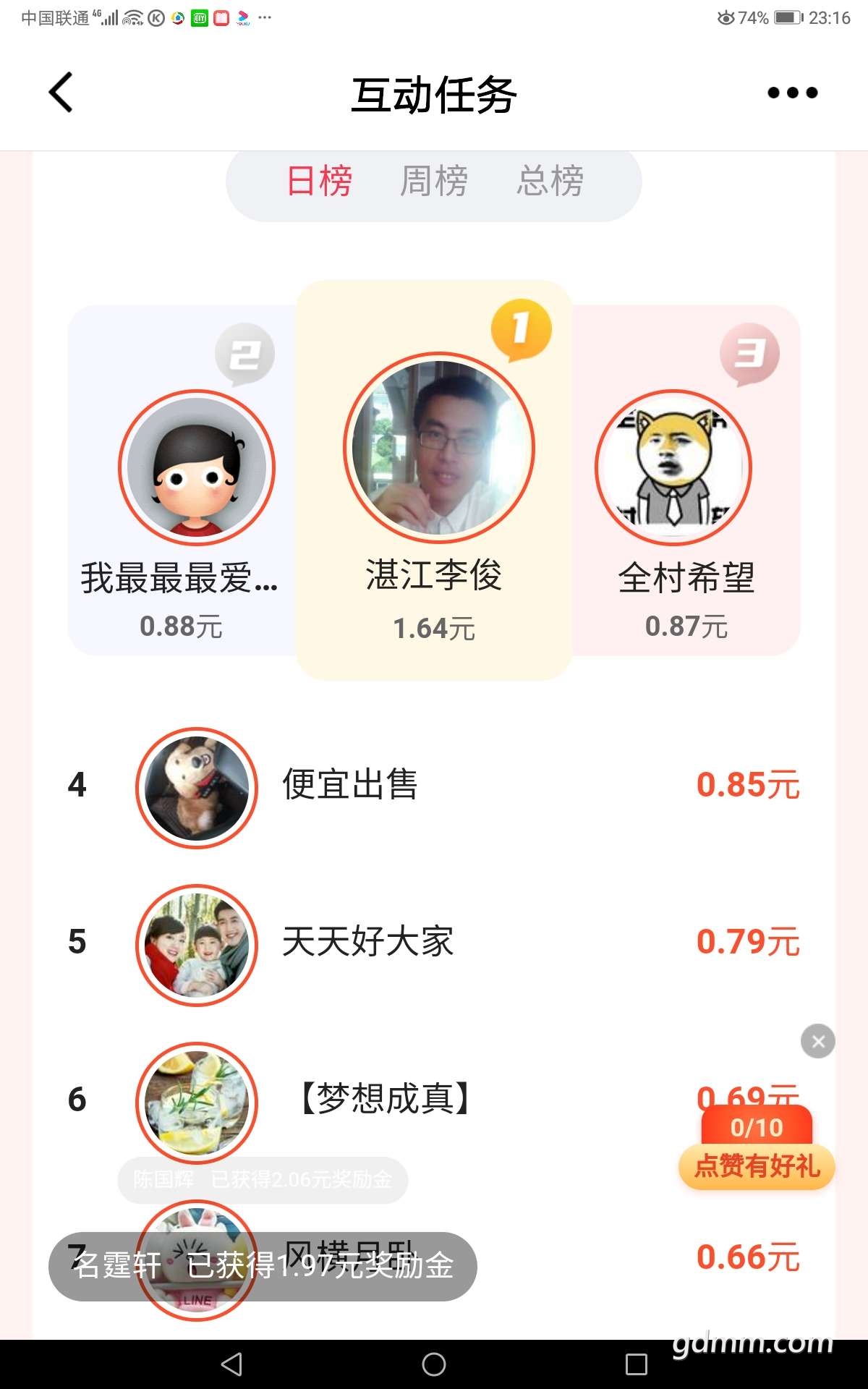
Task: Tap the 点赞有好礼 floating button
Action: 757,1165
